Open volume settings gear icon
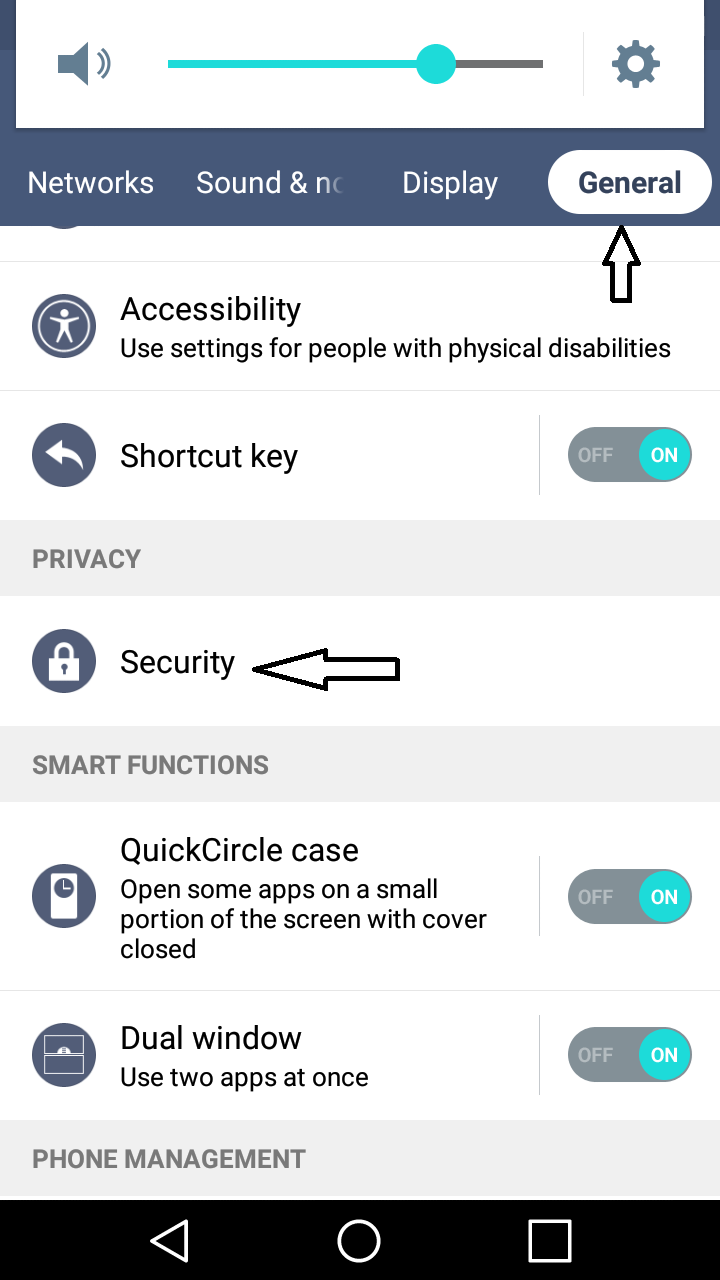720x1280 pixels. click(x=636, y=65)
